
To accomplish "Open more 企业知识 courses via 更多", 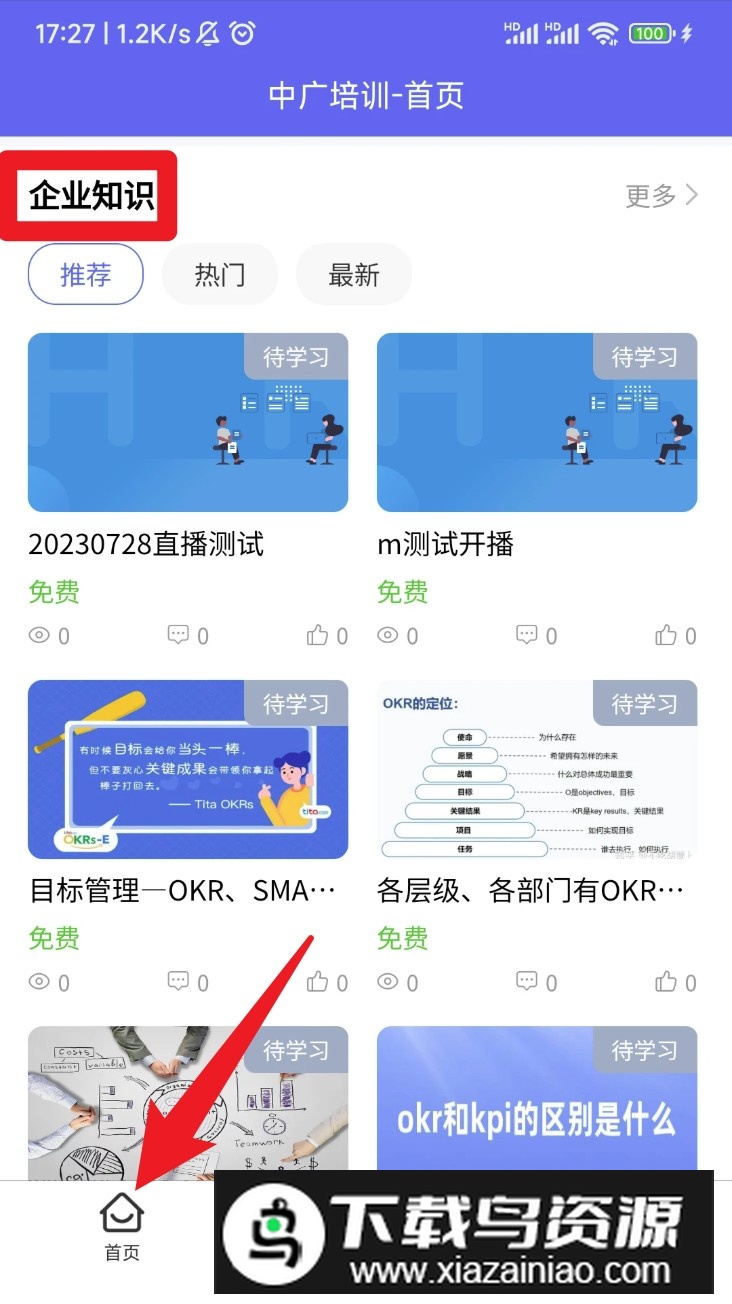I will click(x=661, y=196).
